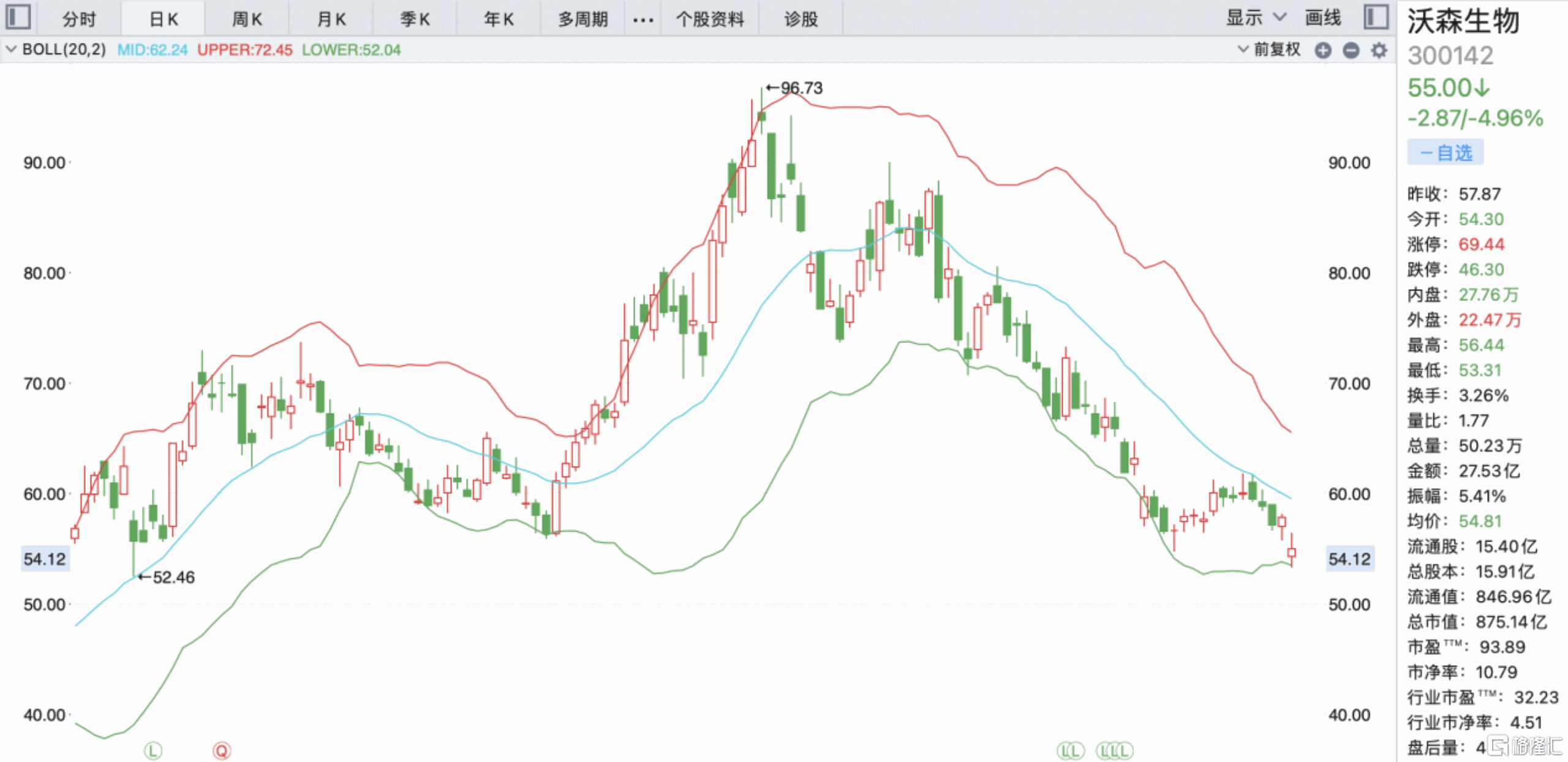The image size is (1568, 762).
Task: Open the 多周期 multi-period view
Action: tap(582, 19)
